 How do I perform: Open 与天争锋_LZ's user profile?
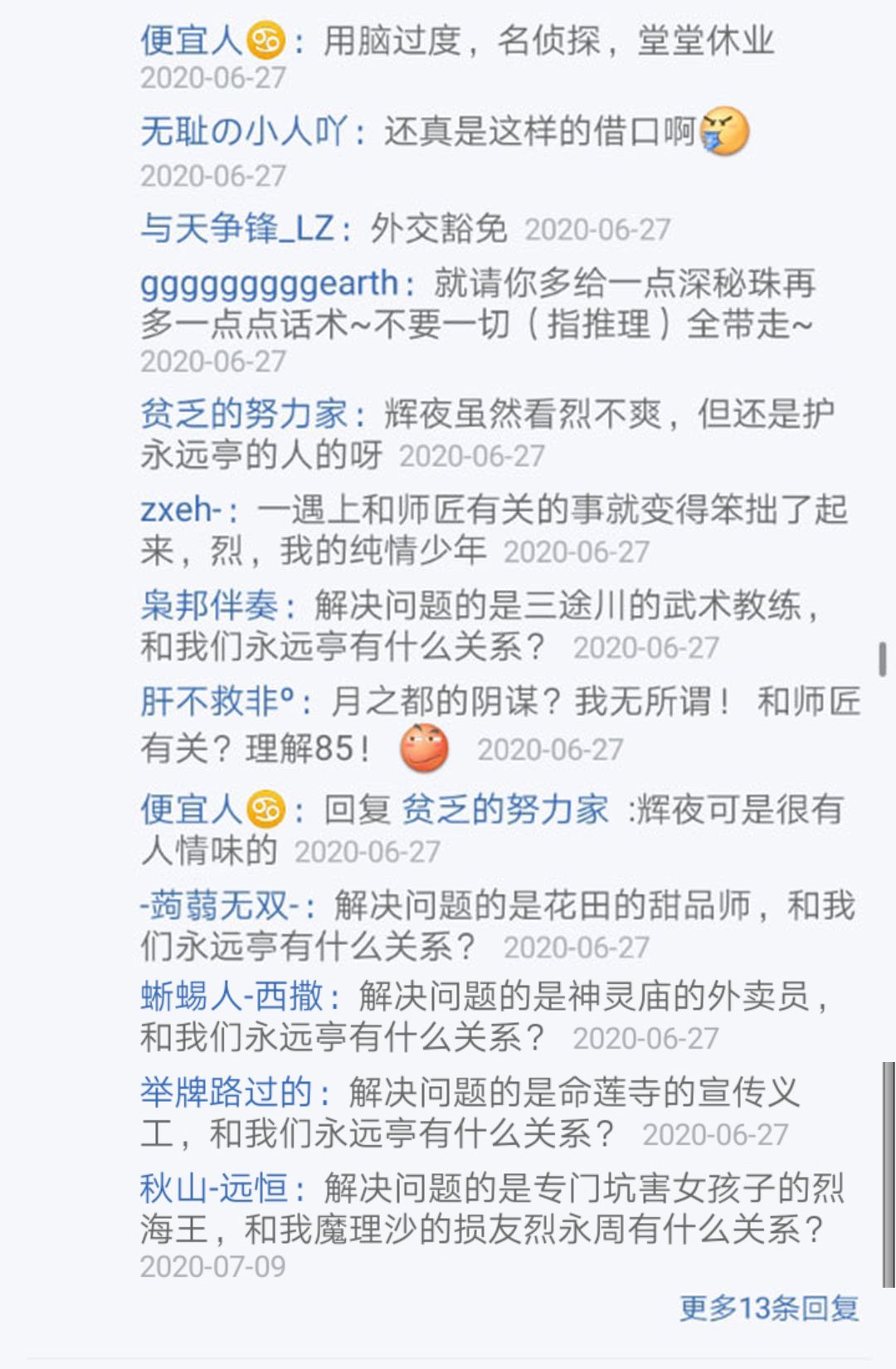[x=236, y=228]
